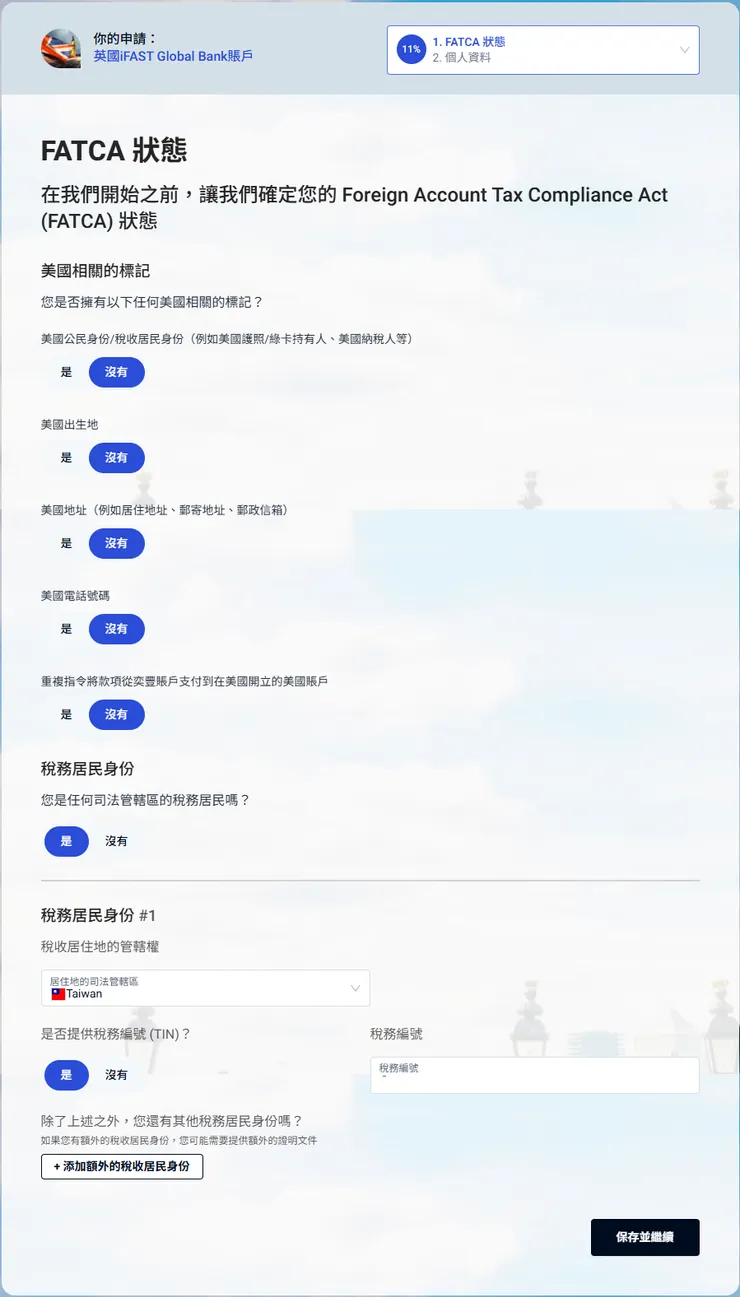The image size is (740, 1297).
Task: Select 沒有 for 稅務居民身份 question
Action: 117,841
